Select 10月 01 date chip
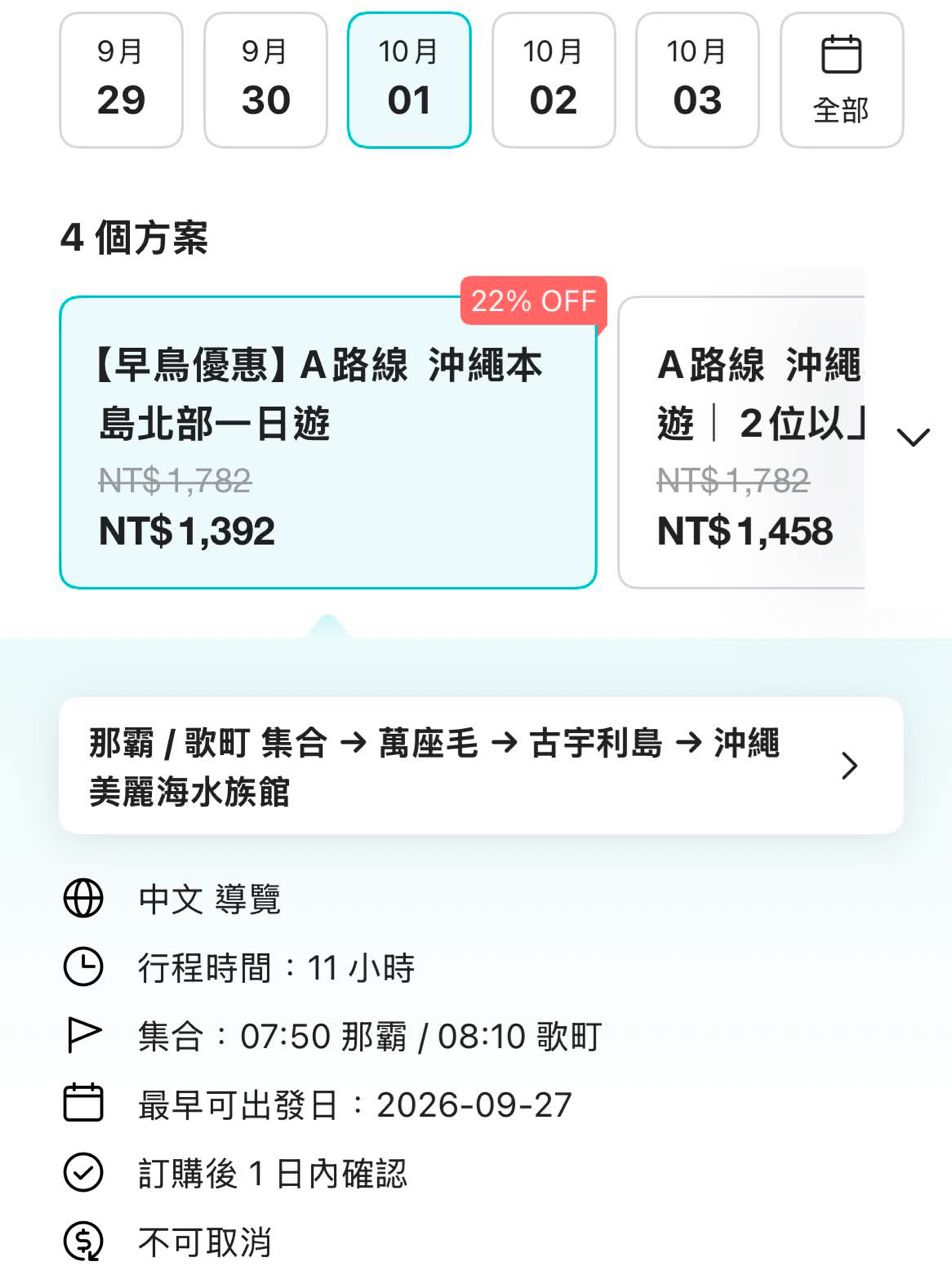The height and width of the screenshot is (1280, 952). point(409,80)
